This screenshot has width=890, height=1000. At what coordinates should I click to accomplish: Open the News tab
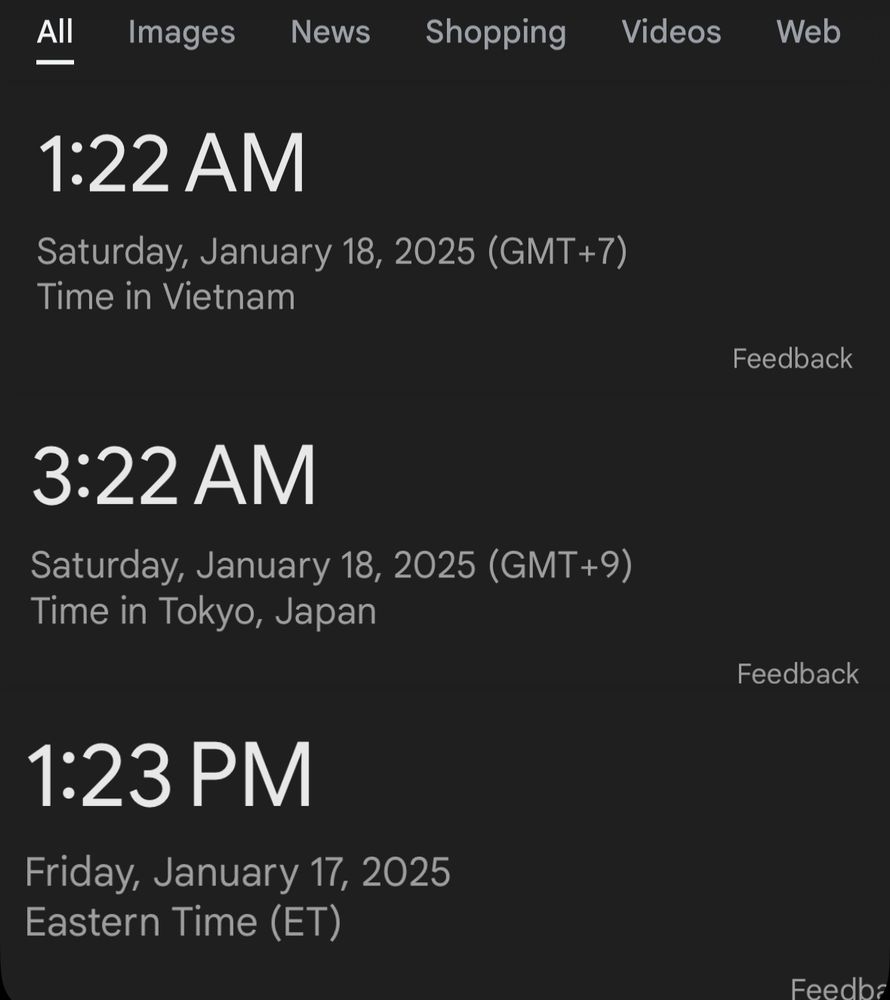tap(330, 32)
